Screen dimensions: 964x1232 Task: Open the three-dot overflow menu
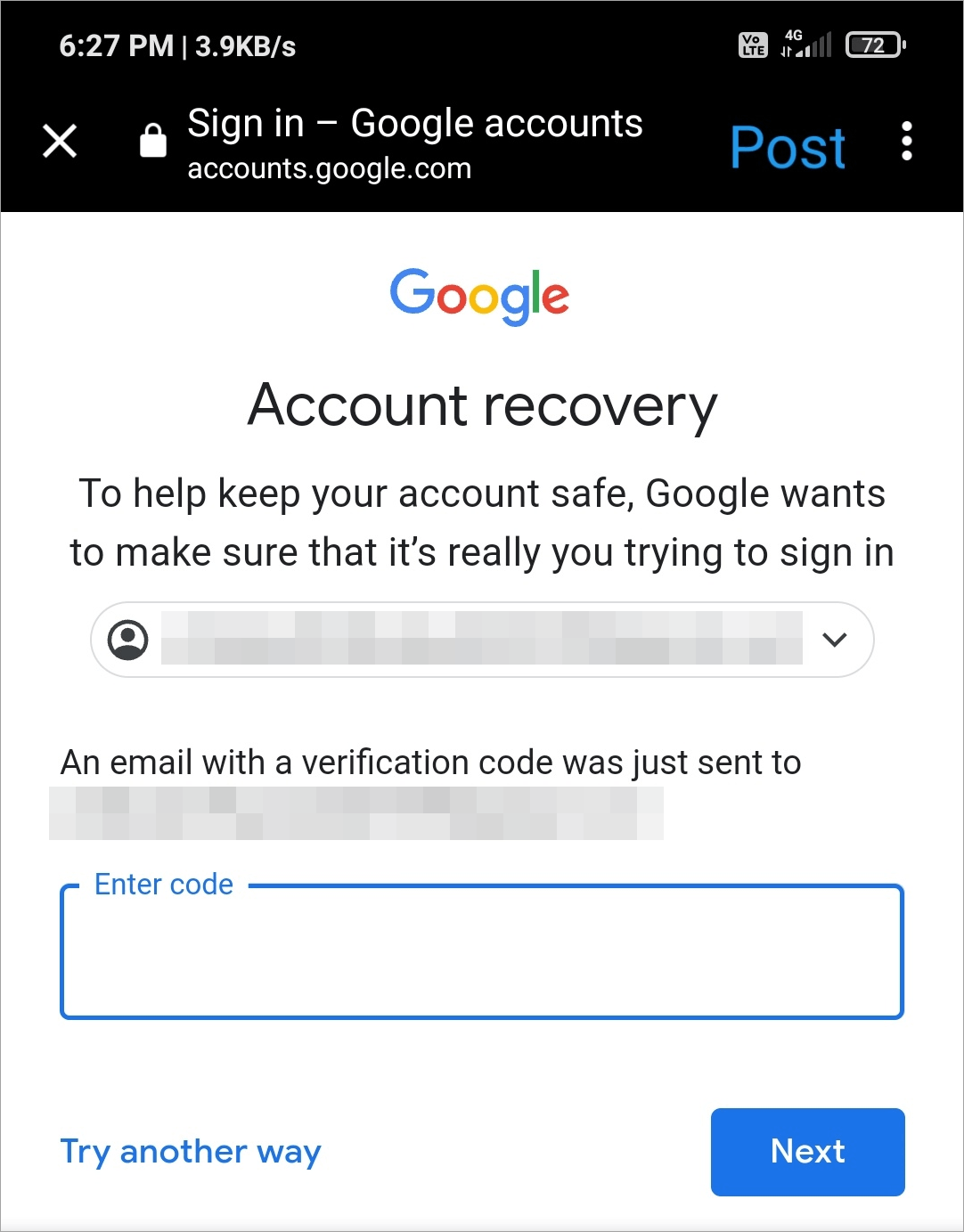[906, 142]
